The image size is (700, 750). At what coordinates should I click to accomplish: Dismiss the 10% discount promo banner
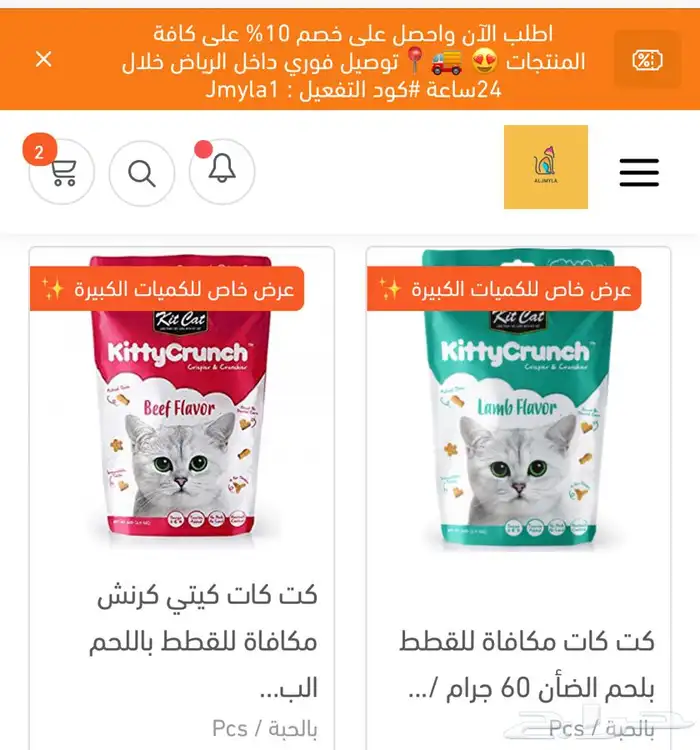(44, 59)
